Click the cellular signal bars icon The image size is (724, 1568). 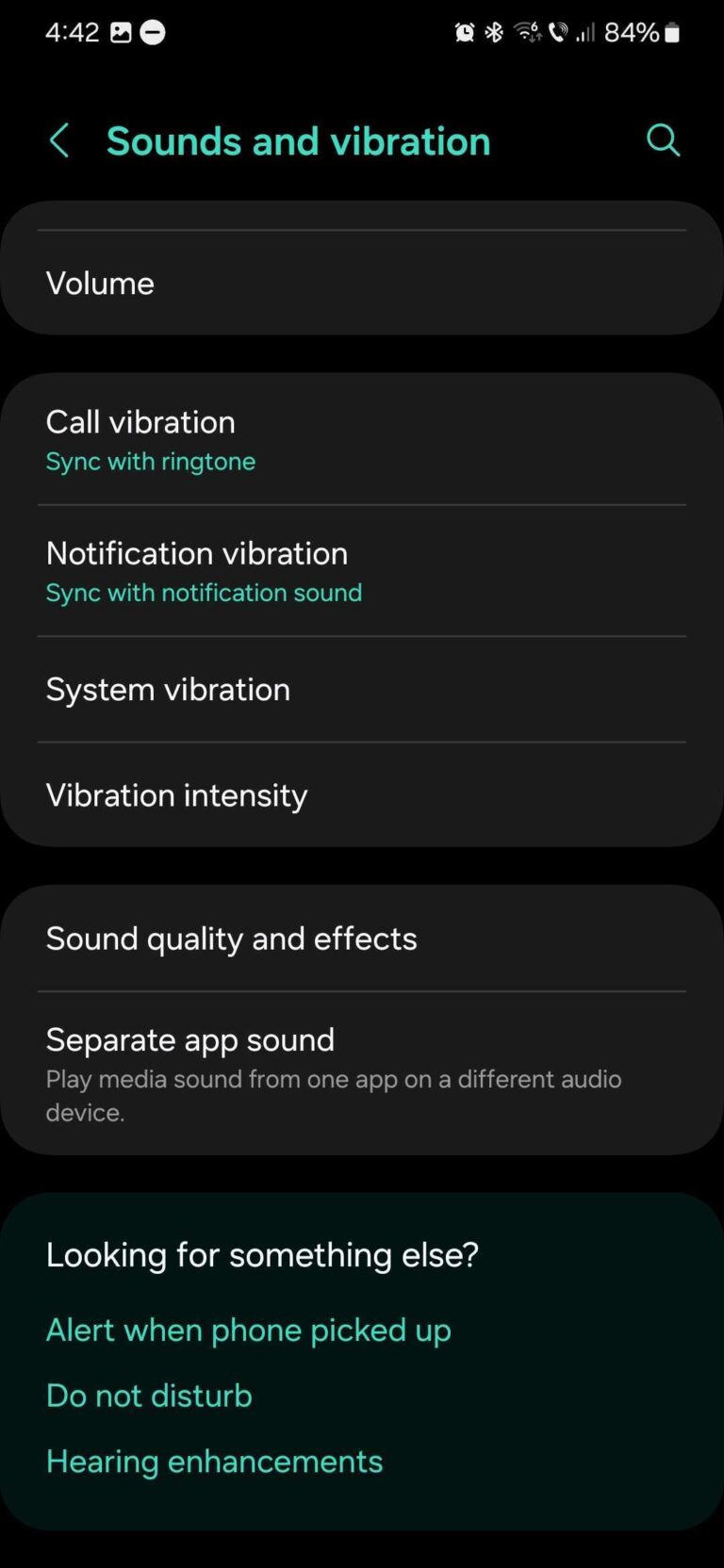pyautogui.click(x=587, y=31)
